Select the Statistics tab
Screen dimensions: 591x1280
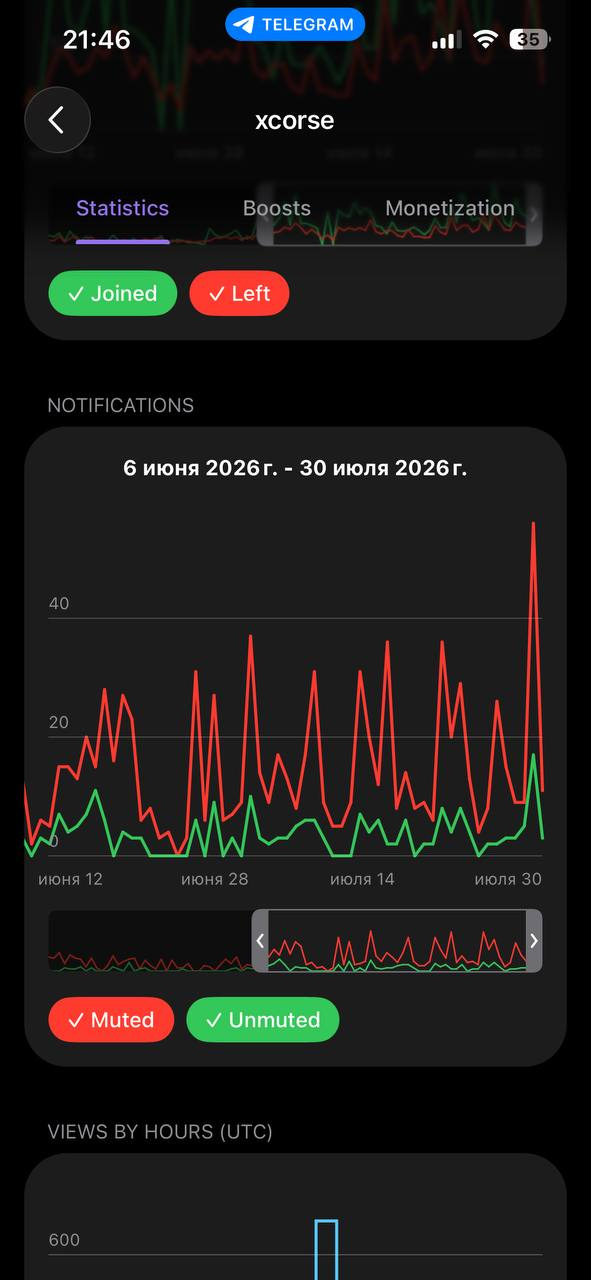click(123, 208)
